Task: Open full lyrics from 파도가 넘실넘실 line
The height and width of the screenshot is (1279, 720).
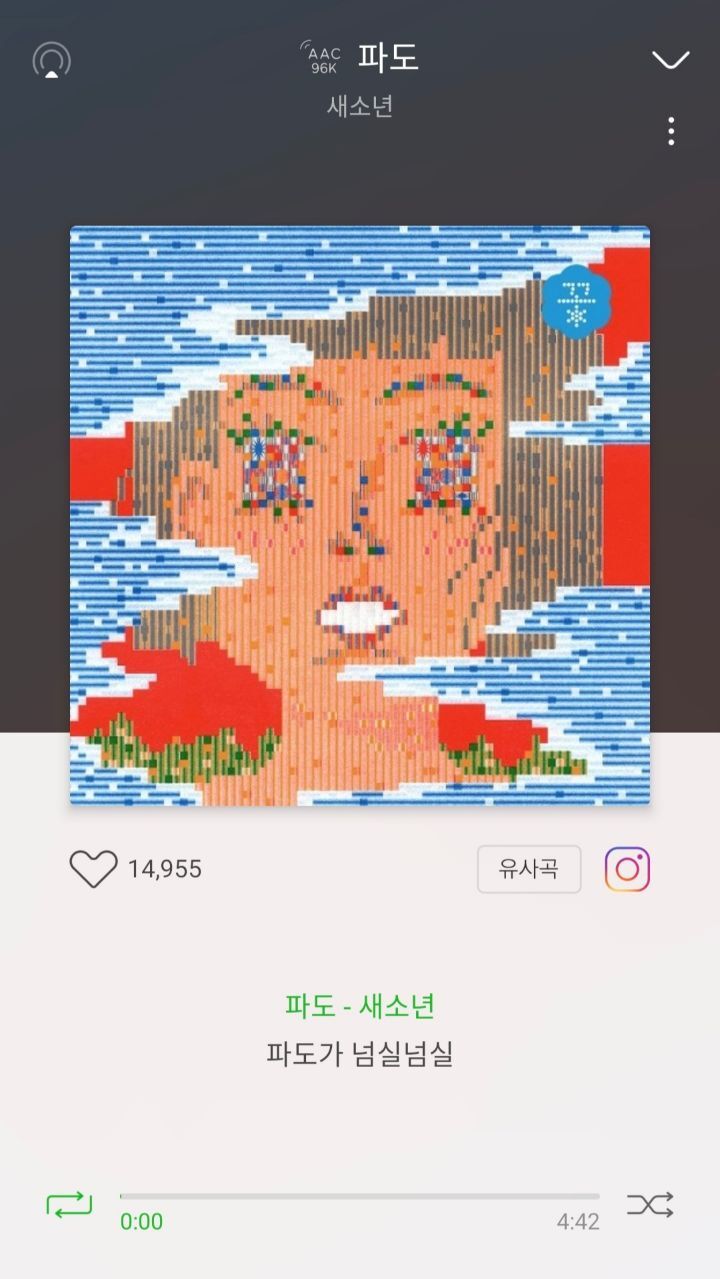Action: pyautogui.click(x=359, y=1054)
